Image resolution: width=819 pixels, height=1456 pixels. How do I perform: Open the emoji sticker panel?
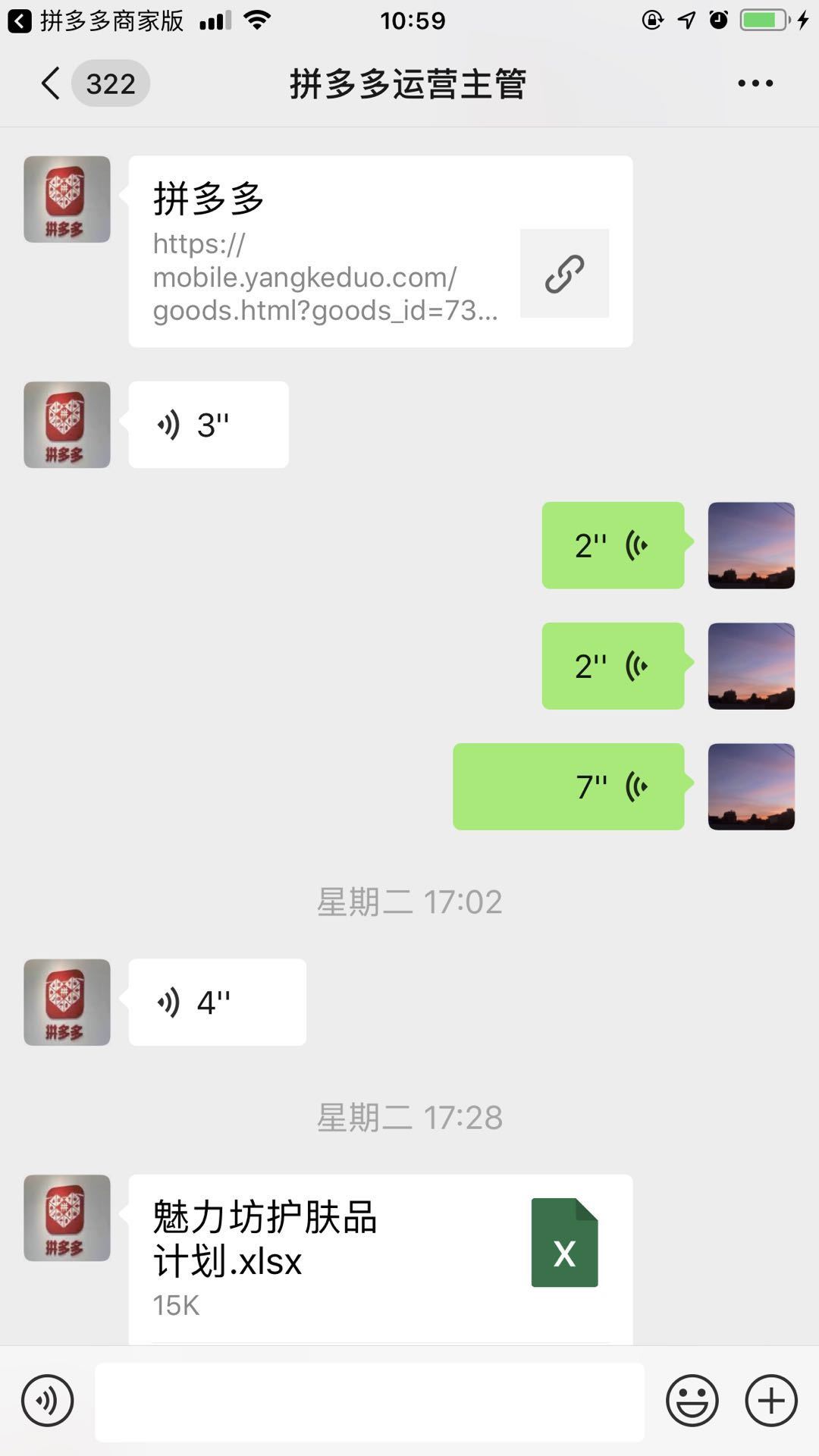click(x=692, y=1401)
